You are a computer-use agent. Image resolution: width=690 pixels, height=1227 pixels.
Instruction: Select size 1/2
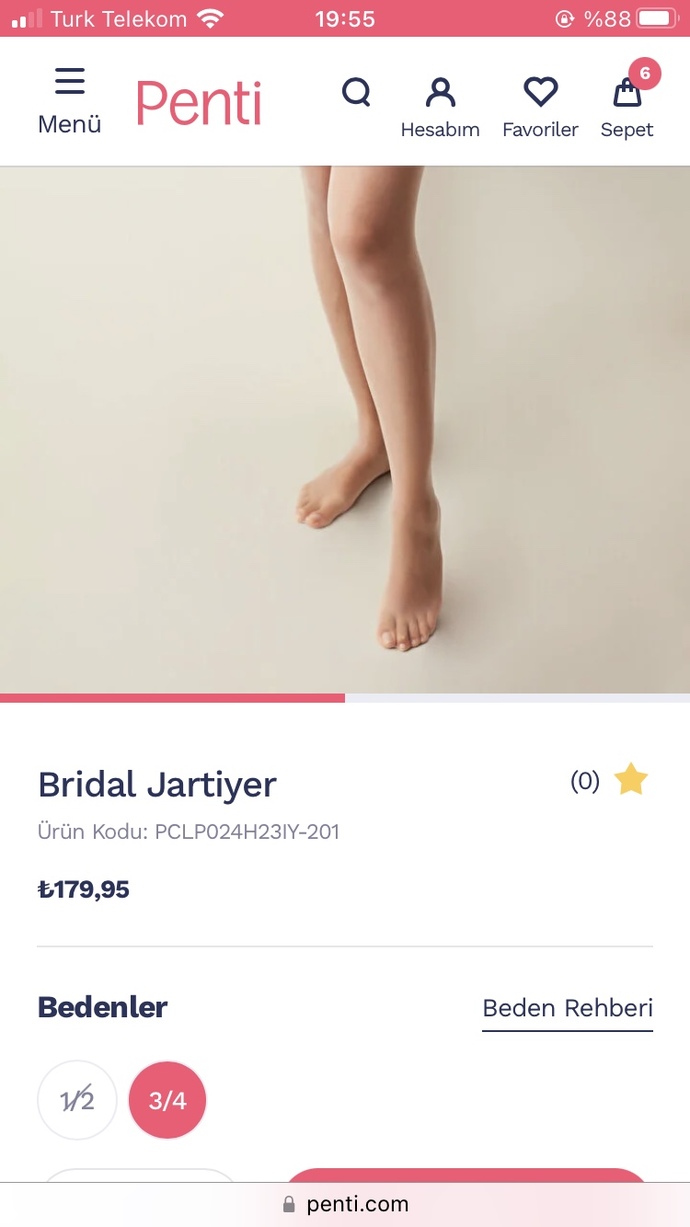pos(77,1101)
